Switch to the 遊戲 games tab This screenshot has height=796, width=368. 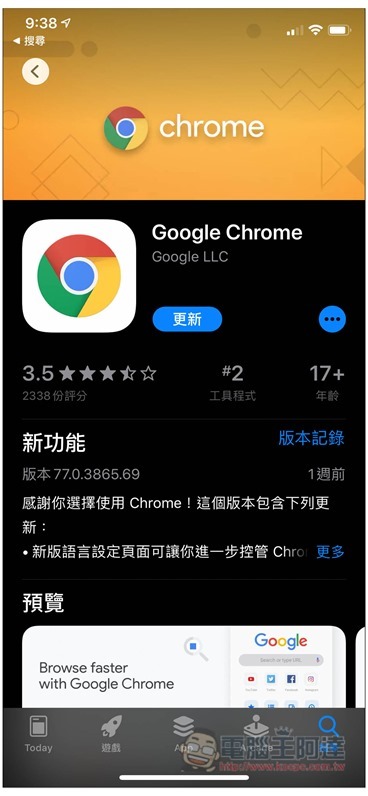coord(111,735)
